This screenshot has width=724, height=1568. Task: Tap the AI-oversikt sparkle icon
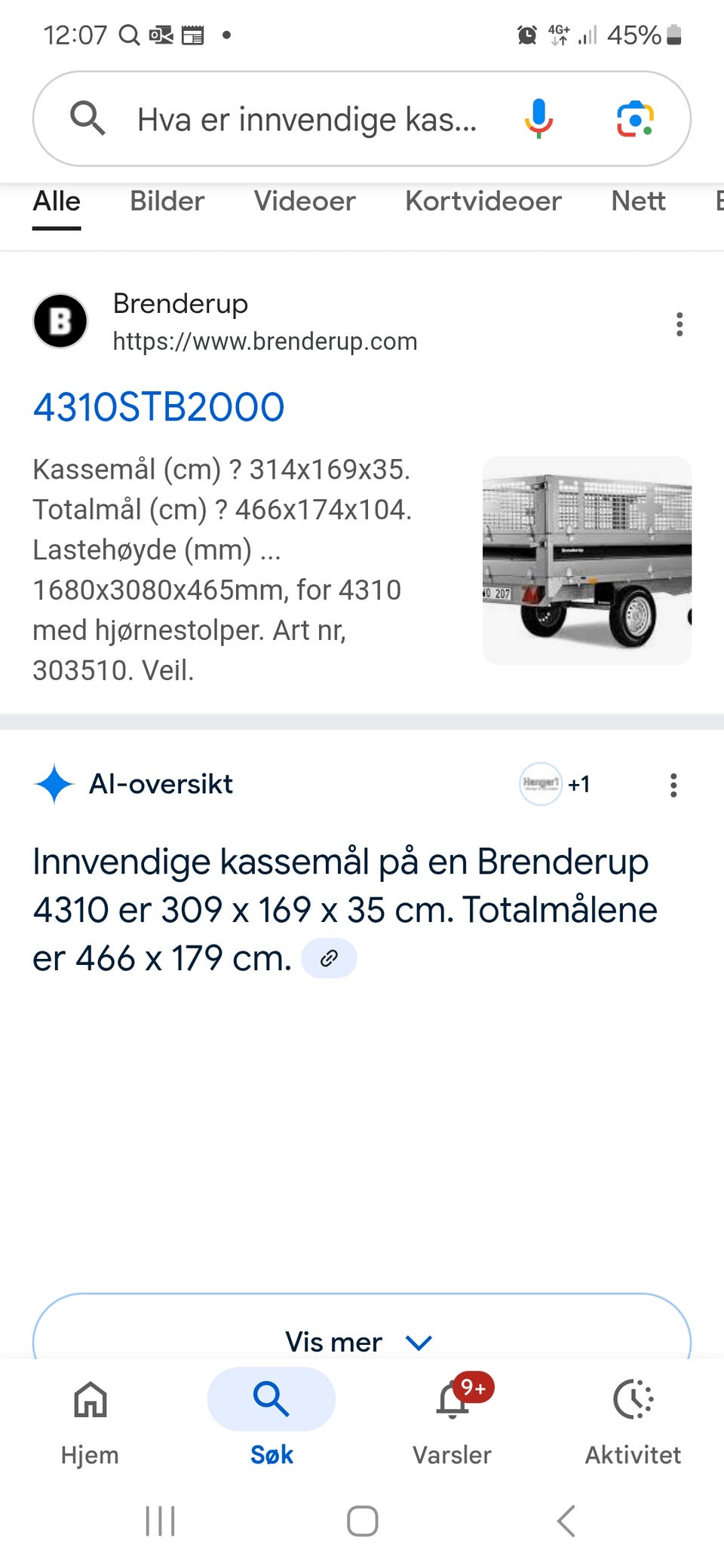pos(53,784)
